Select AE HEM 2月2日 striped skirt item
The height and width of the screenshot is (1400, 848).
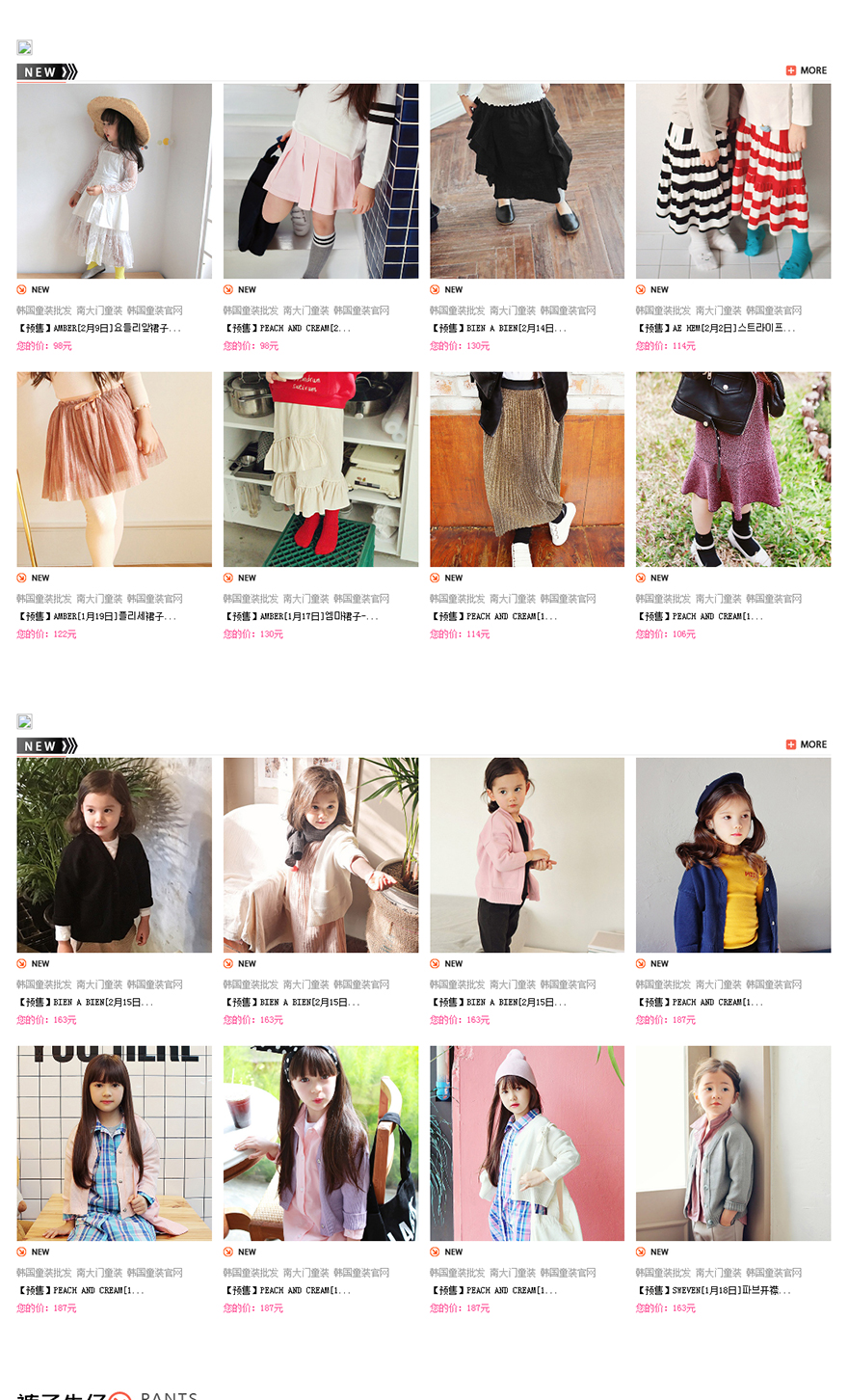point(733,181)
